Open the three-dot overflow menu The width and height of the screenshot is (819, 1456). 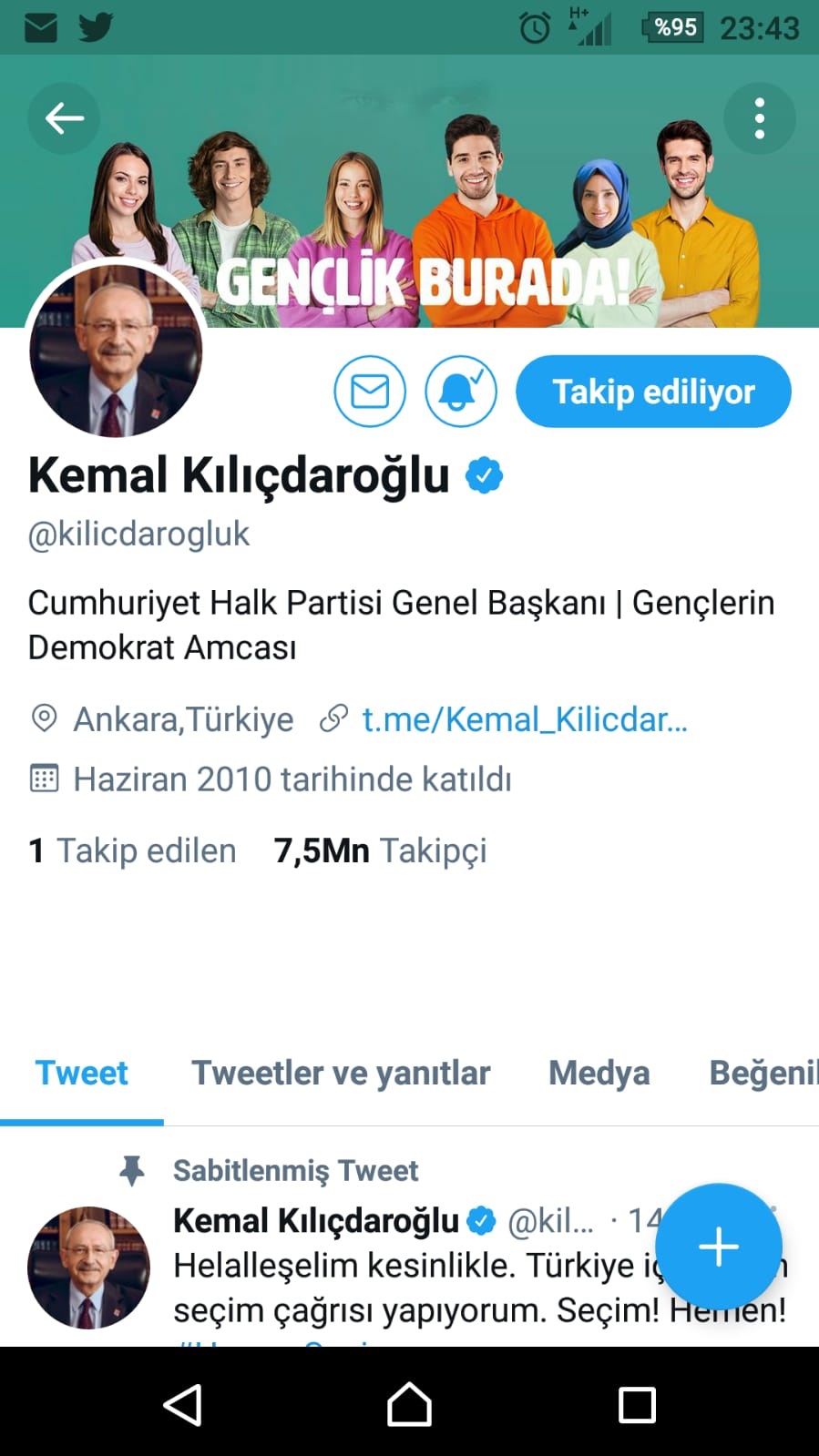coord(759,118)
